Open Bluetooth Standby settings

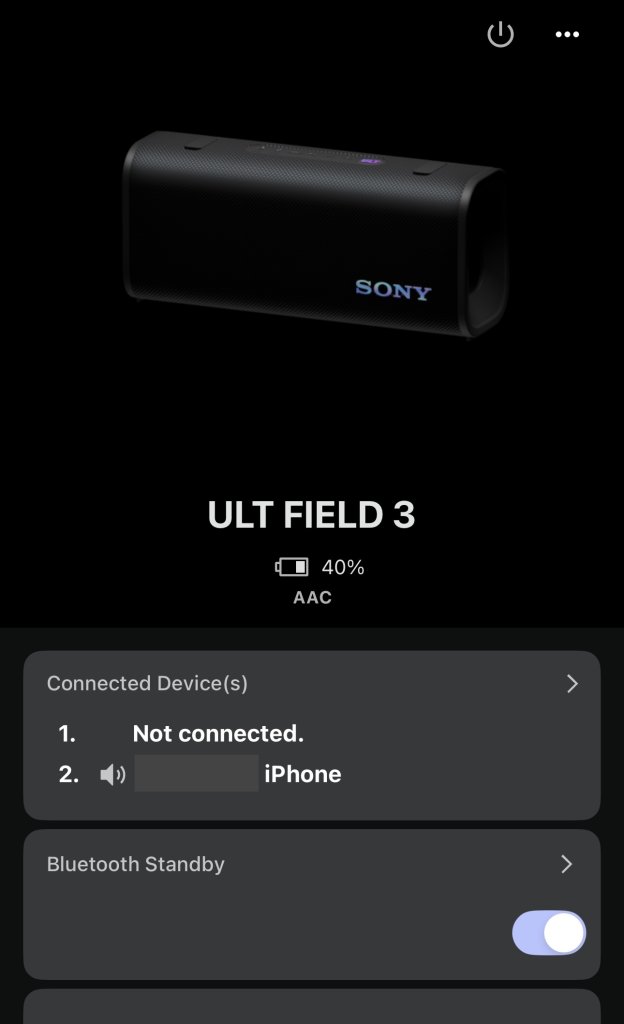click(310, 865)
